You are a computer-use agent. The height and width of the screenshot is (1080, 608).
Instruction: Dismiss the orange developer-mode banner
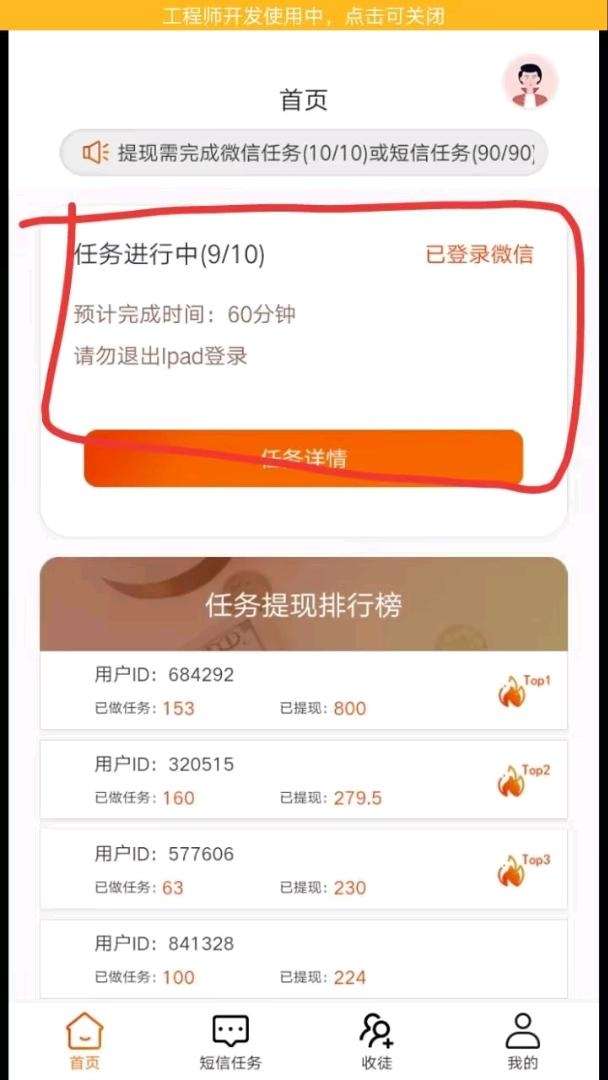pyautogui.click(x=304, y=15)
